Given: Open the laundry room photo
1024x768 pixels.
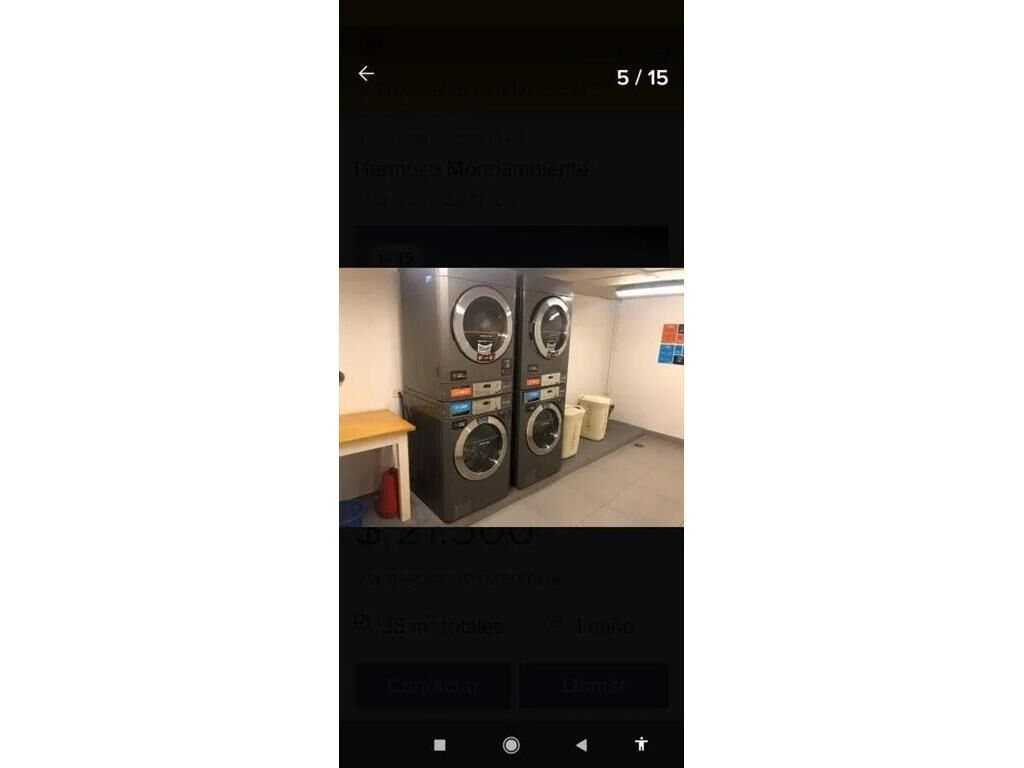Looking at the screenshot, I should pos(511,397).
